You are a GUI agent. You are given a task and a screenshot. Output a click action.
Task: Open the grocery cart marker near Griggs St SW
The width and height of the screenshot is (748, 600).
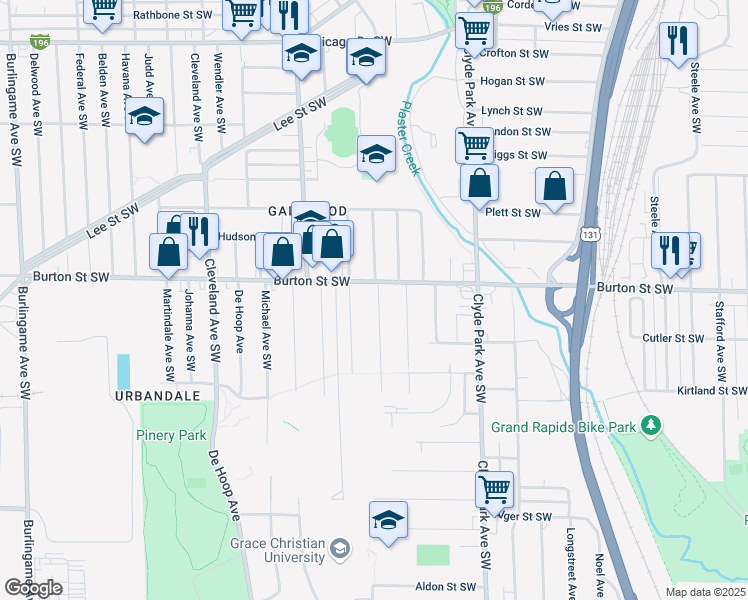coord(474,144)
